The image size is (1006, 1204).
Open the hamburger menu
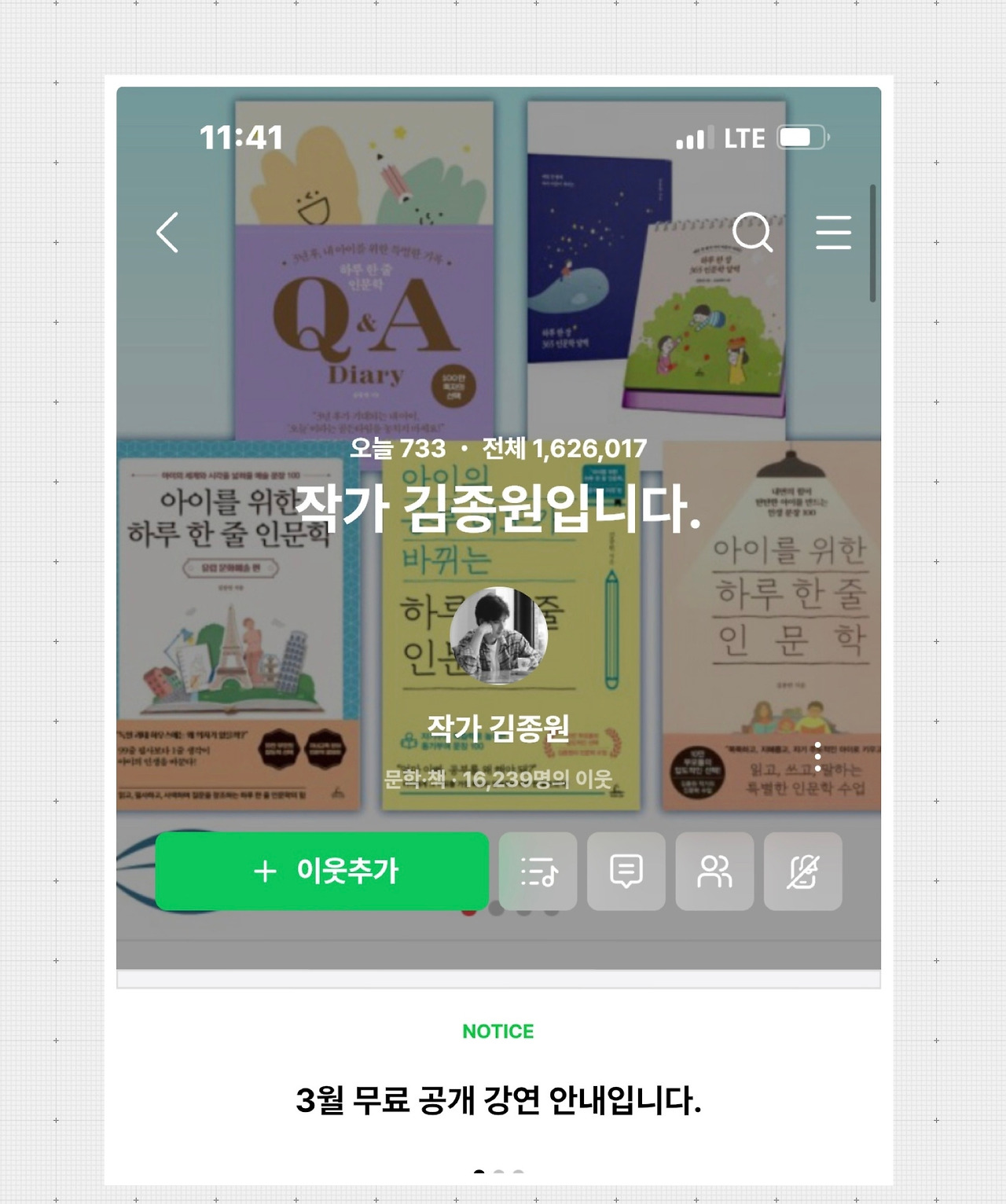tap(833, 233)
